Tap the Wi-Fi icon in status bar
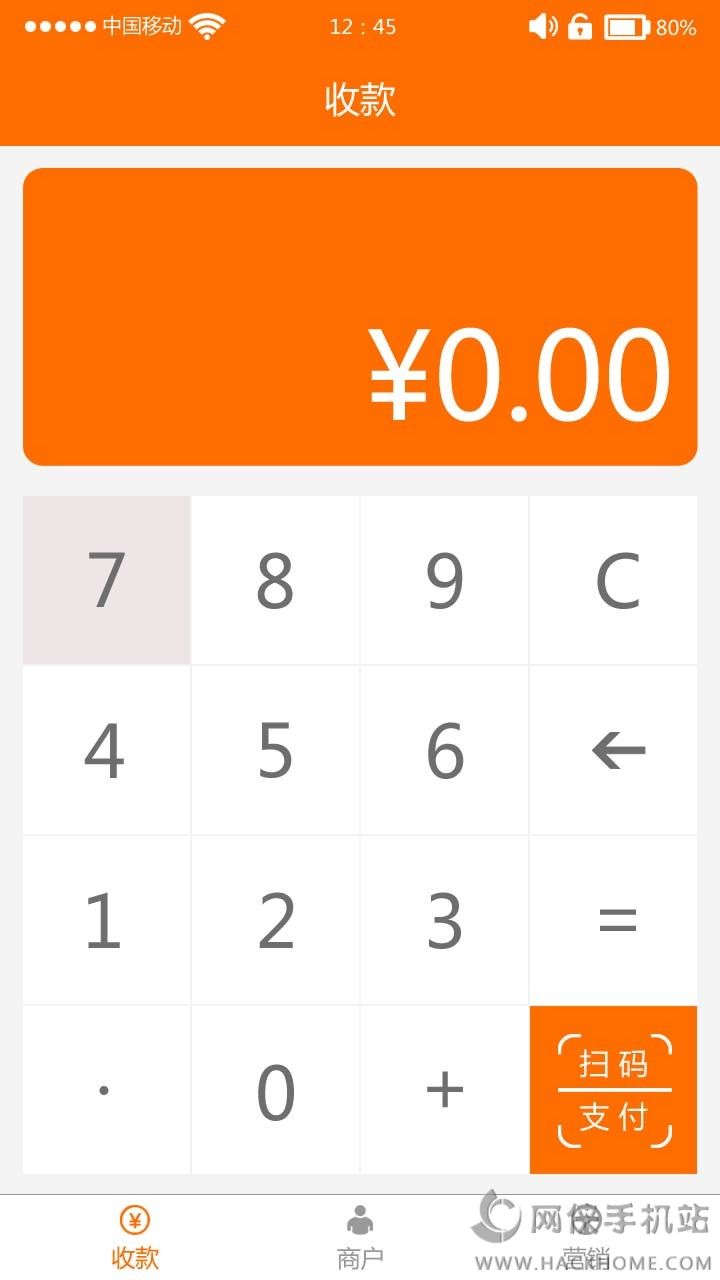 [207, 25]
